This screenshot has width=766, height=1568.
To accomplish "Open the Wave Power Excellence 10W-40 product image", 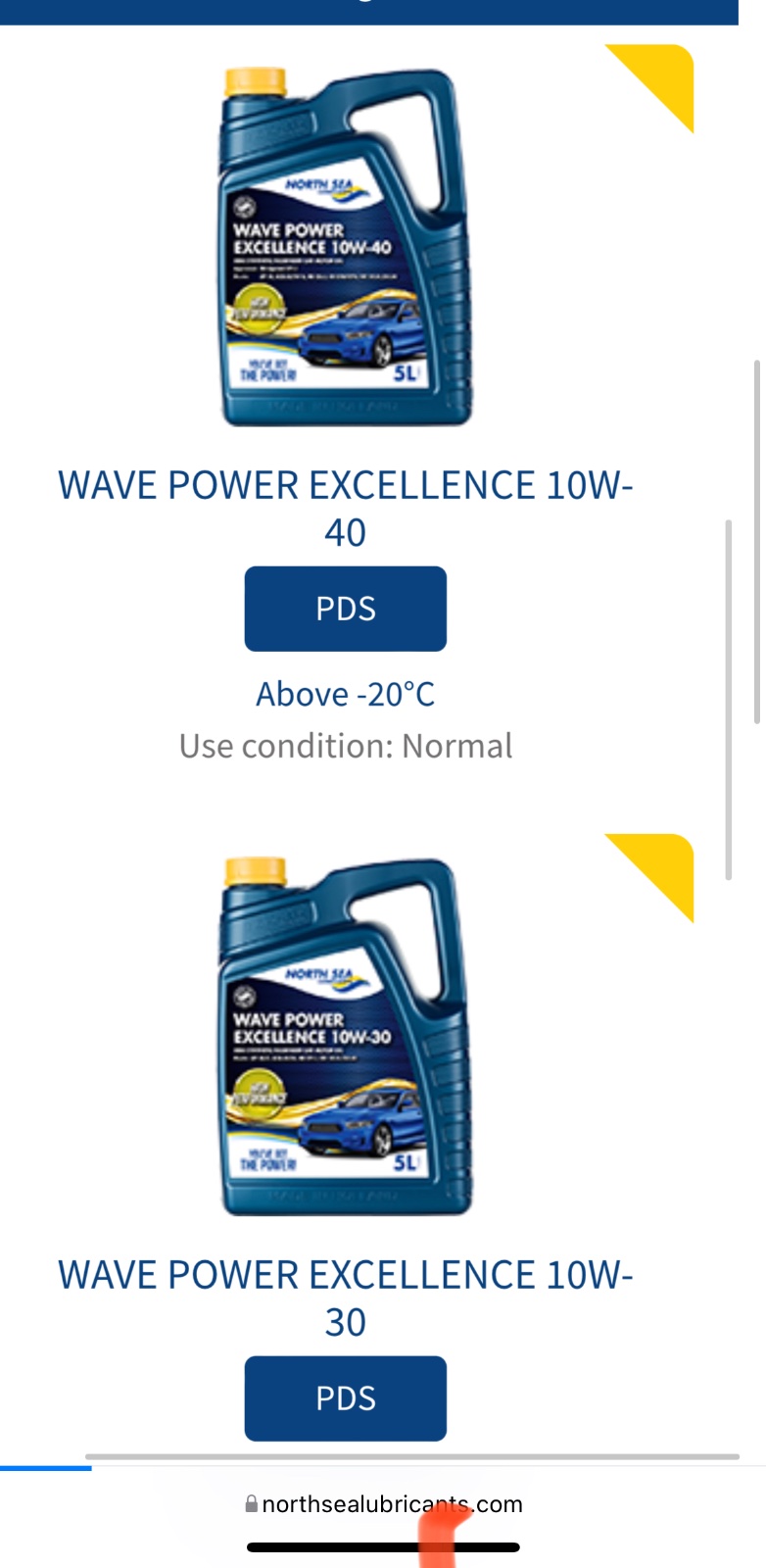I will click(x=346, y=246).
